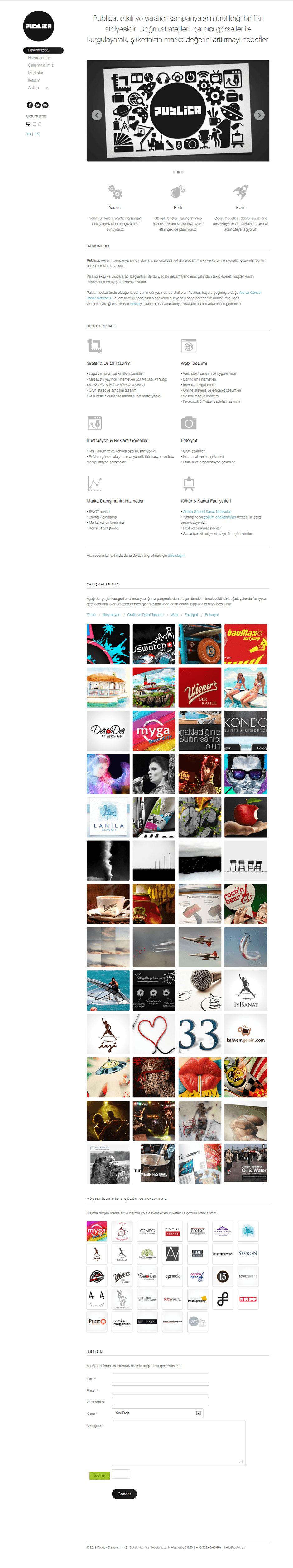Tap the email envelope icon
Screen dimensions: 293x1568
coord(45,105)
